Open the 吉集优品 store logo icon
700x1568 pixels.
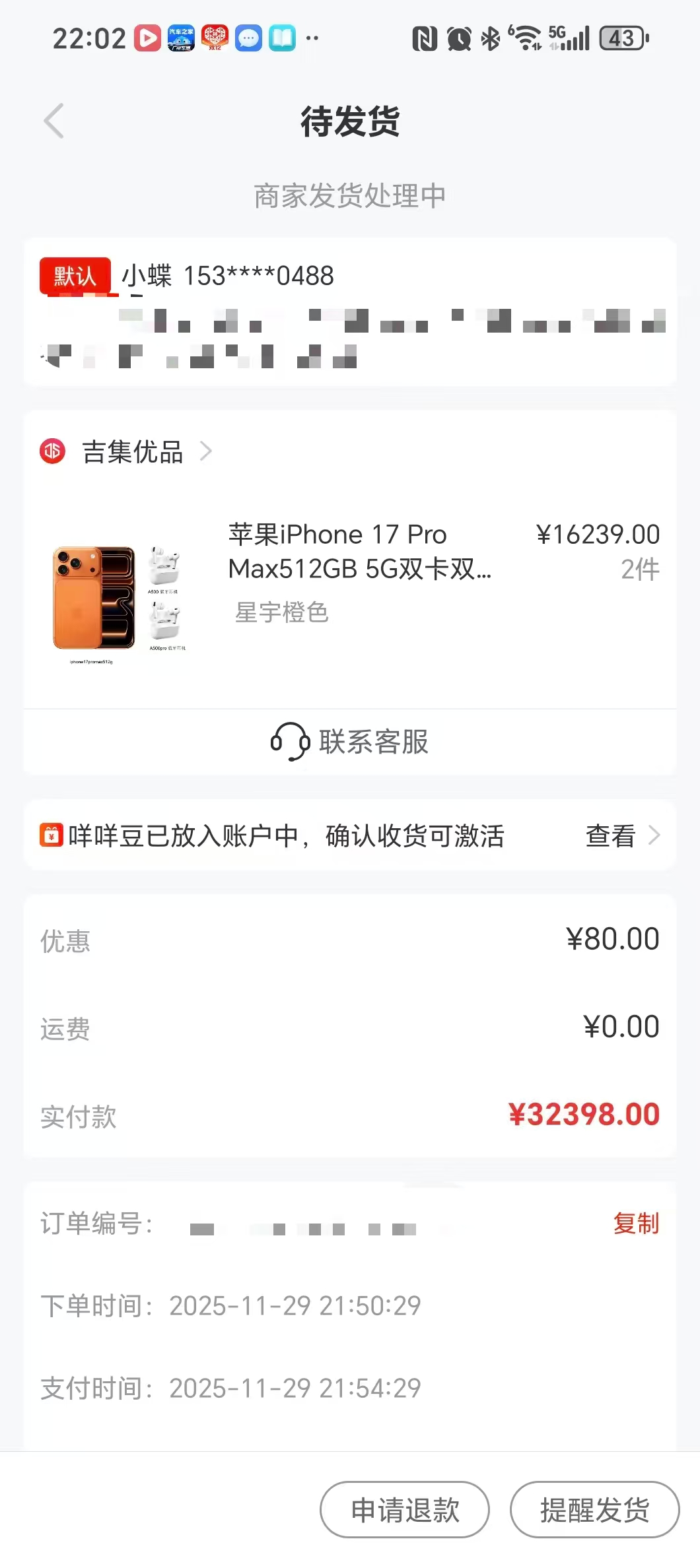(53, 451)
